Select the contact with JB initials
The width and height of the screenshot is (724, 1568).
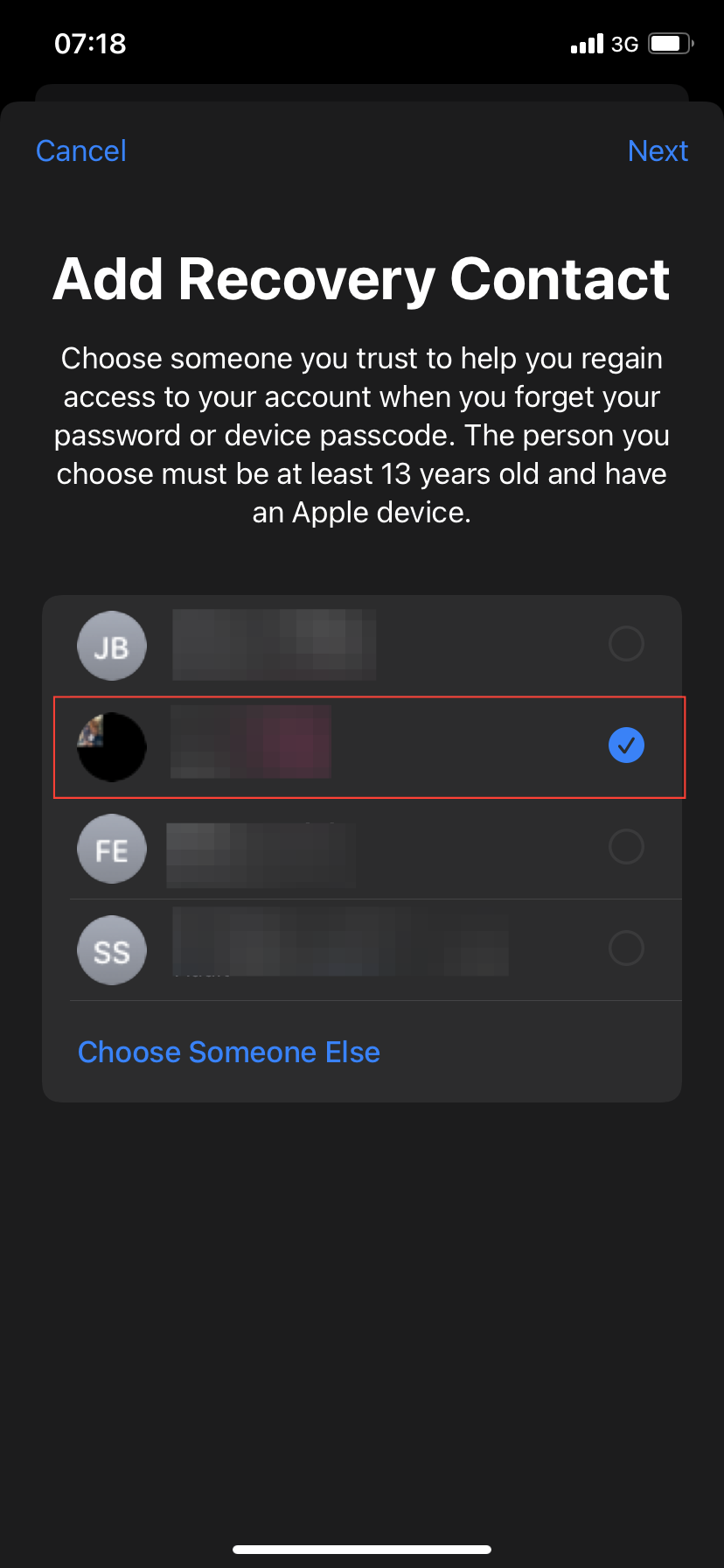pyautogui.click(x=625, y=645)
